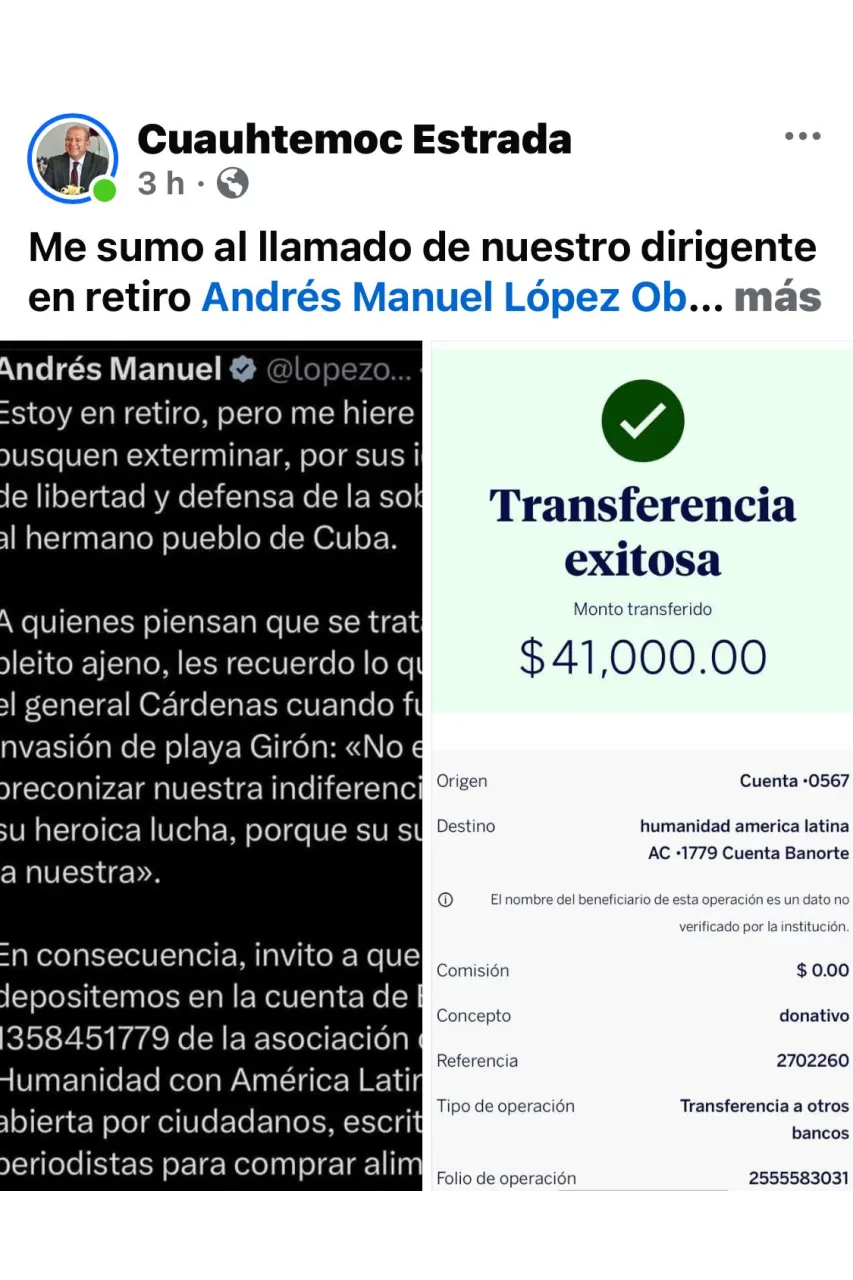
Task: Expand the post with the más link
Action: click(x=778, y=295)
